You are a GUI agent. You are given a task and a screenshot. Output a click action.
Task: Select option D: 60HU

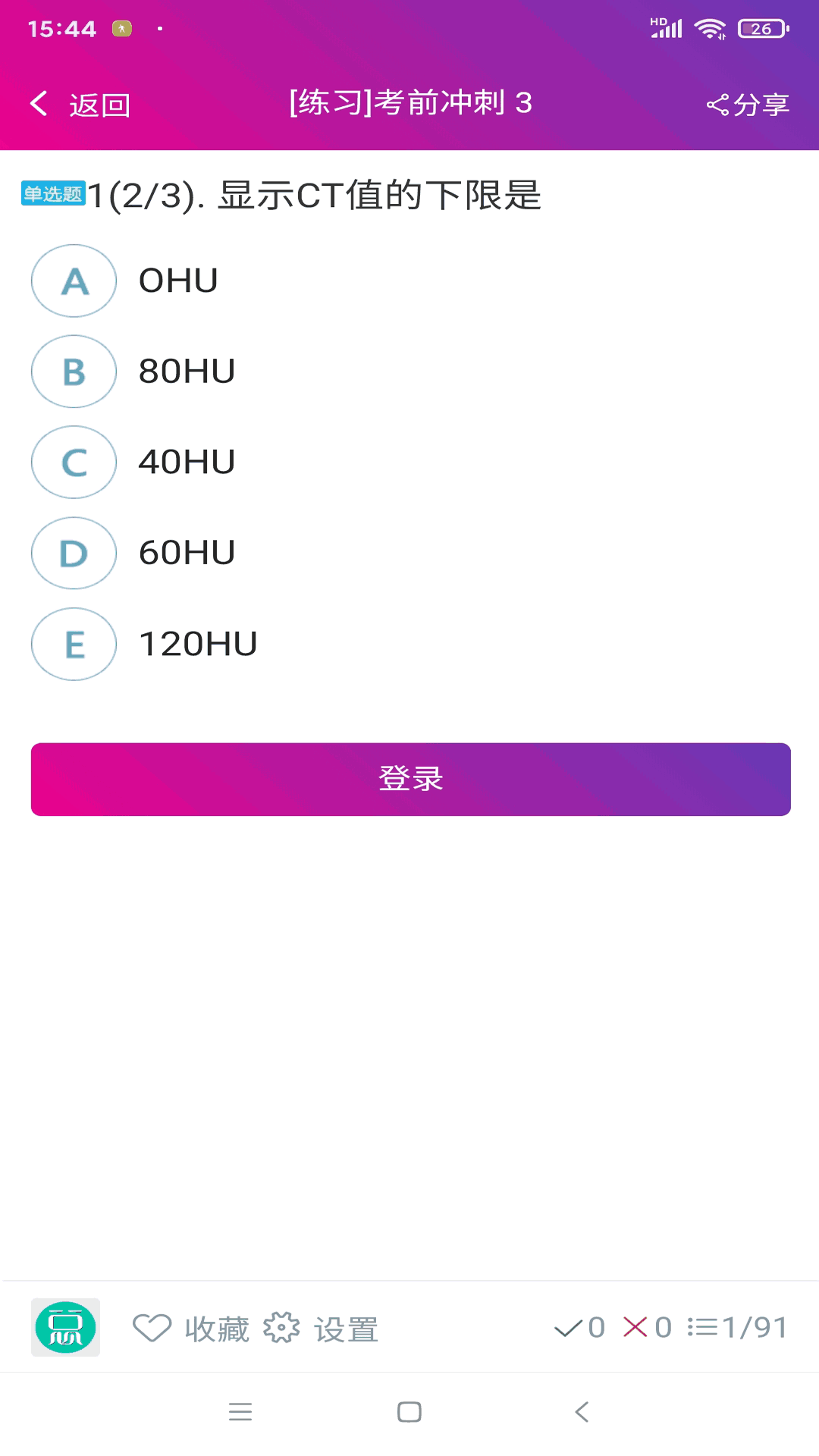point(74,553)
